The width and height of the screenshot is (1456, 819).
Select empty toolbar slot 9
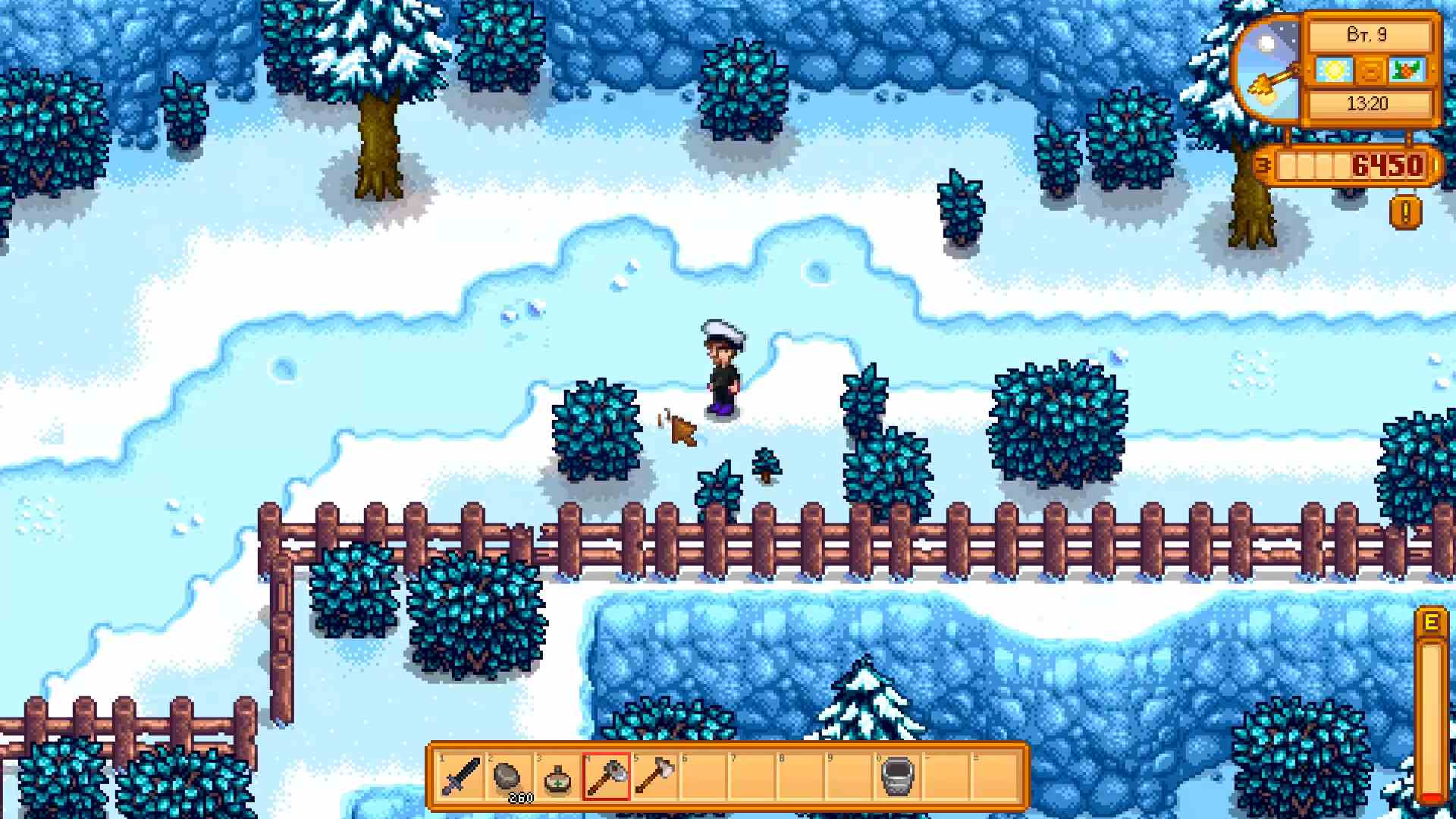tap(849, 777)
